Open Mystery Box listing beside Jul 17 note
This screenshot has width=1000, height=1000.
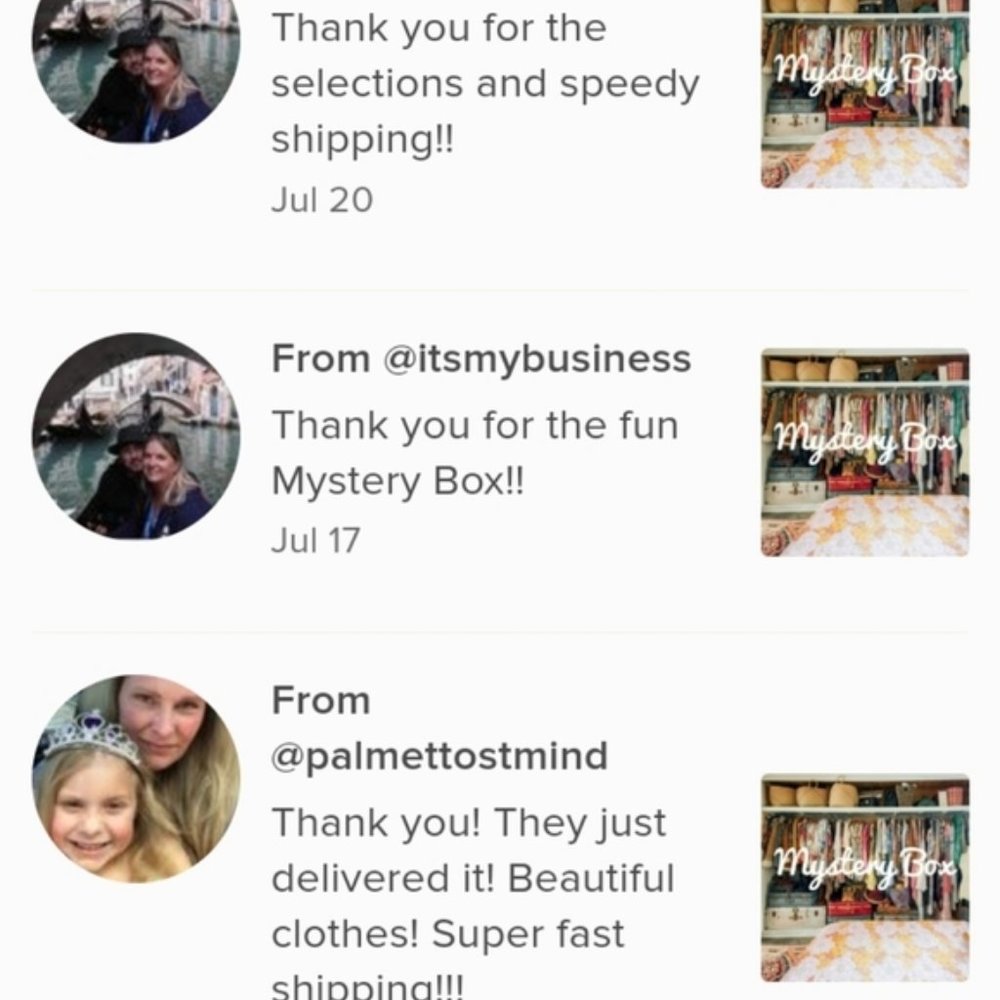864,452
